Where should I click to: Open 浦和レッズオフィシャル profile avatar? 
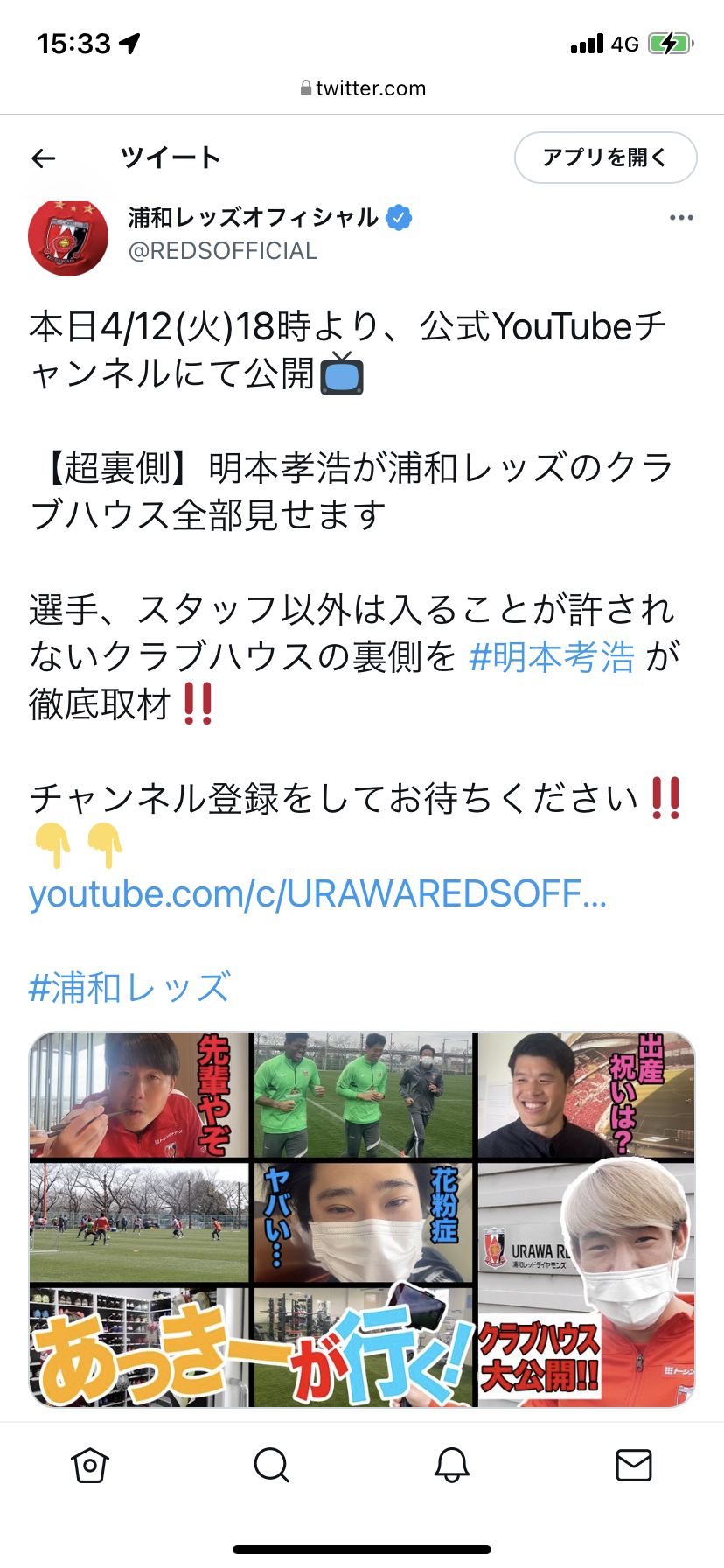[x=68, y=237]
